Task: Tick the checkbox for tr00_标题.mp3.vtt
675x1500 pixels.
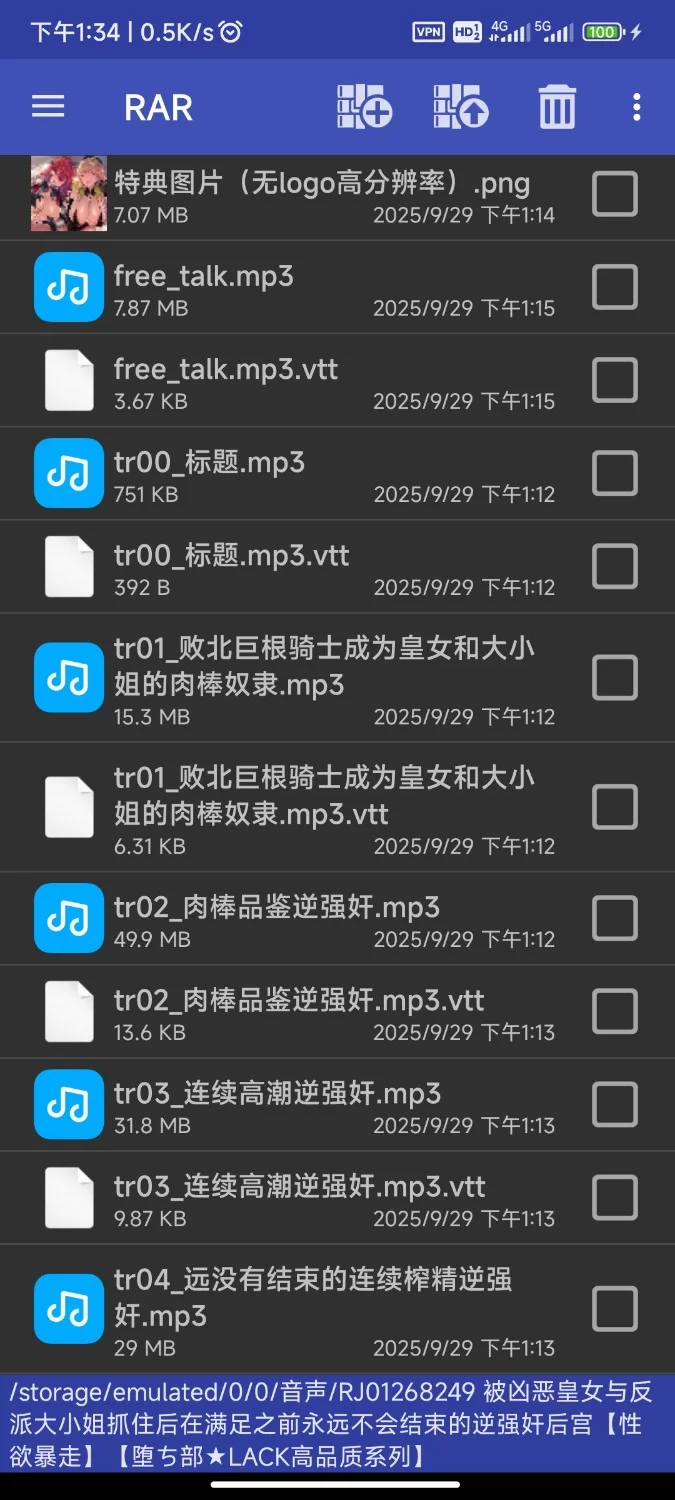Action: (x=615, y=567)
